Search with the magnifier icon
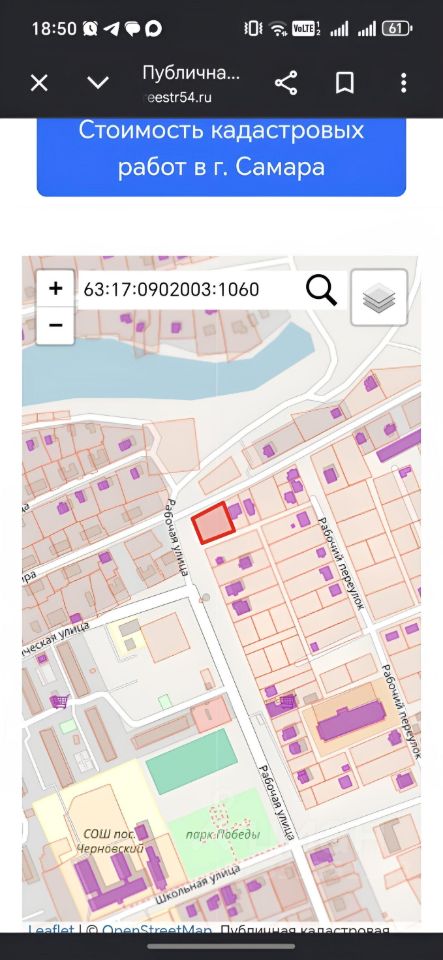Viewport: 443px width, 960px height. pyautogui.click(x=321, y=290)
